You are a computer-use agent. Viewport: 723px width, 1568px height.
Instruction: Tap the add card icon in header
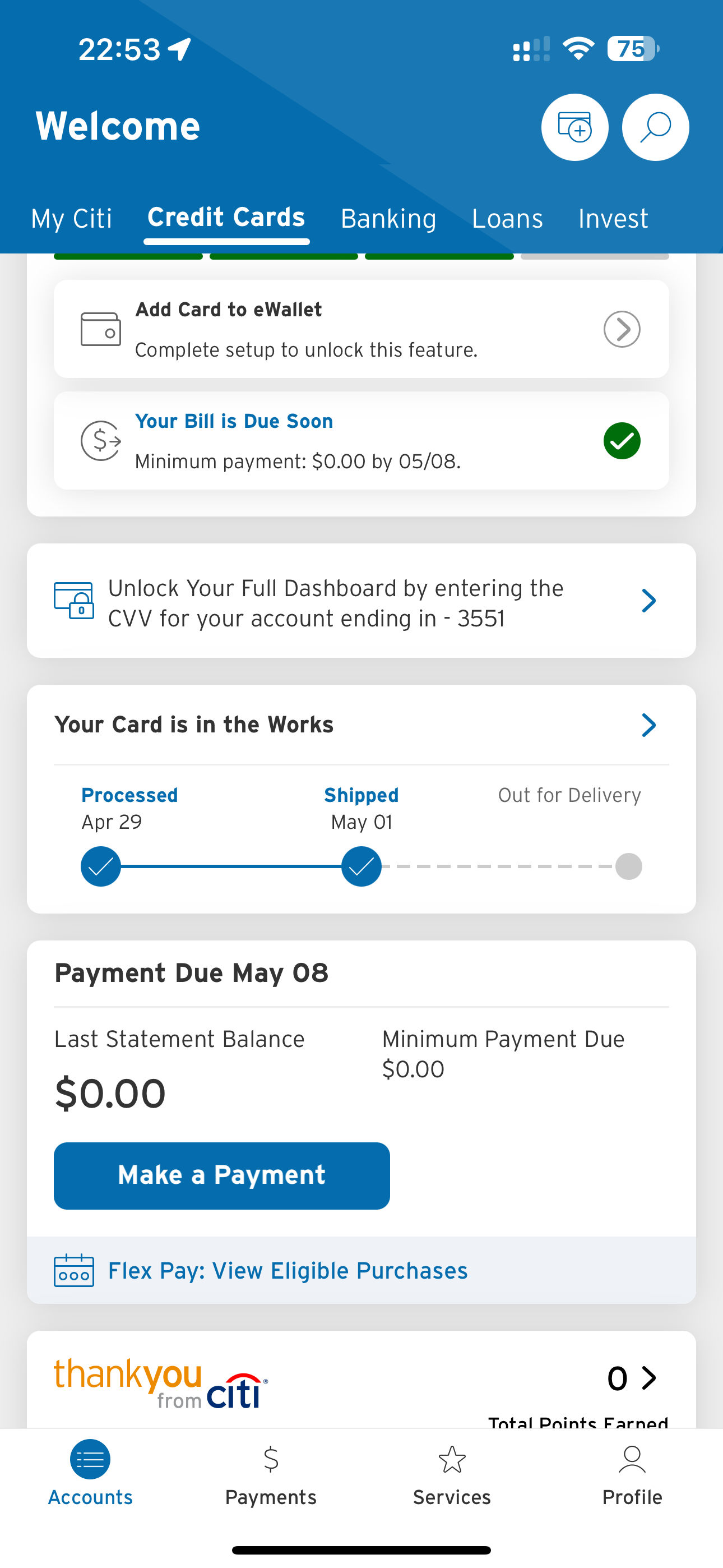click(x=574, y=127)
